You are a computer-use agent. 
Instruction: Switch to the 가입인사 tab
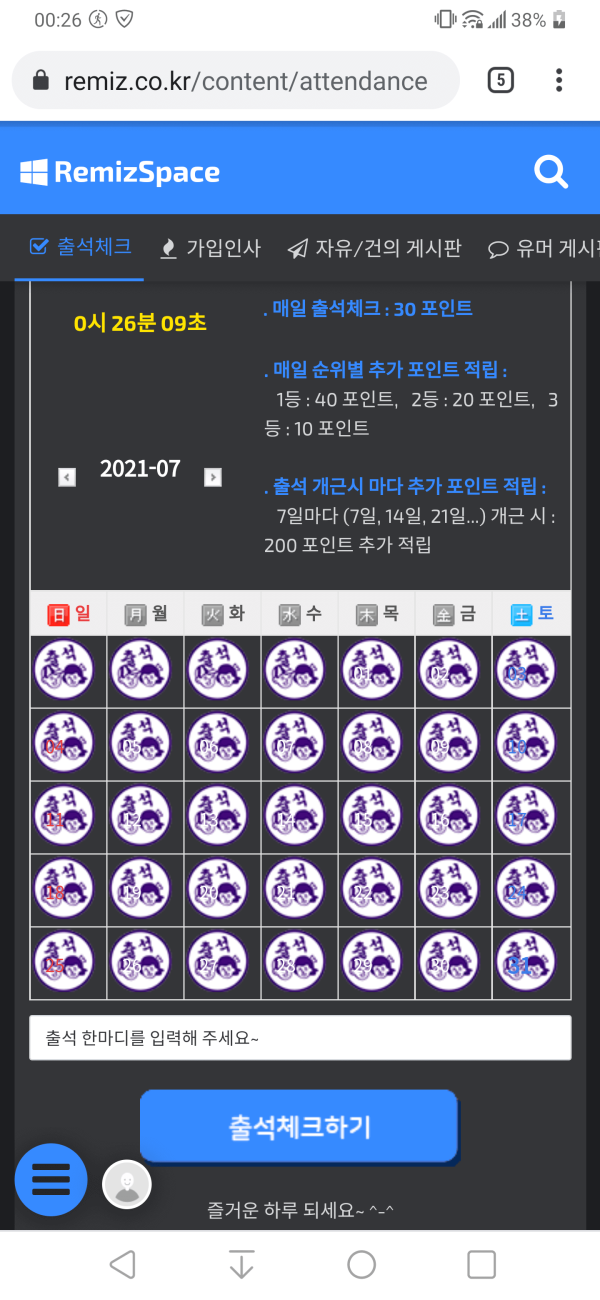(210, 248)
